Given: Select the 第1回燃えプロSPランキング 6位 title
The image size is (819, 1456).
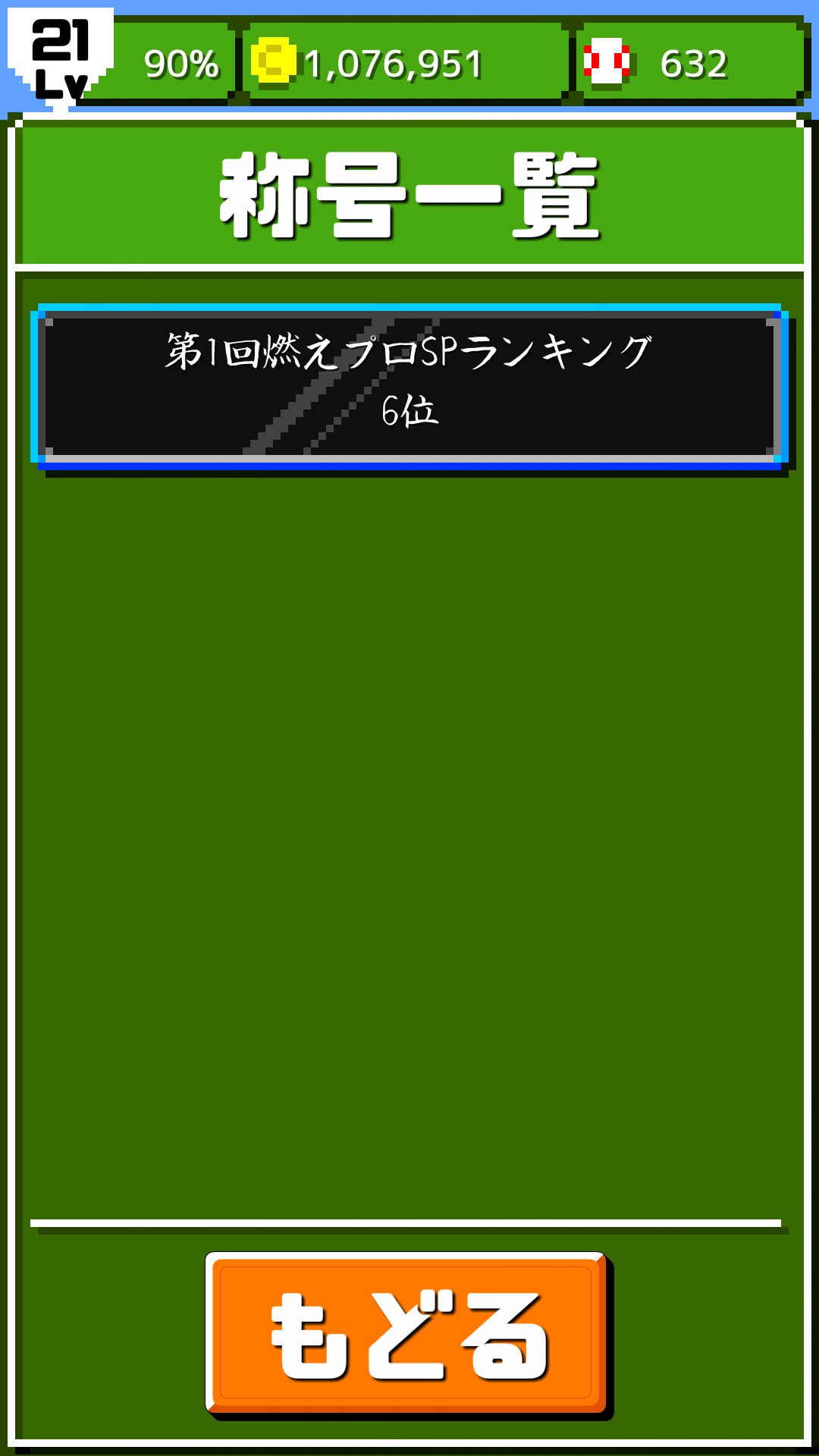Looking at the screenshot, I should [409, 387].
